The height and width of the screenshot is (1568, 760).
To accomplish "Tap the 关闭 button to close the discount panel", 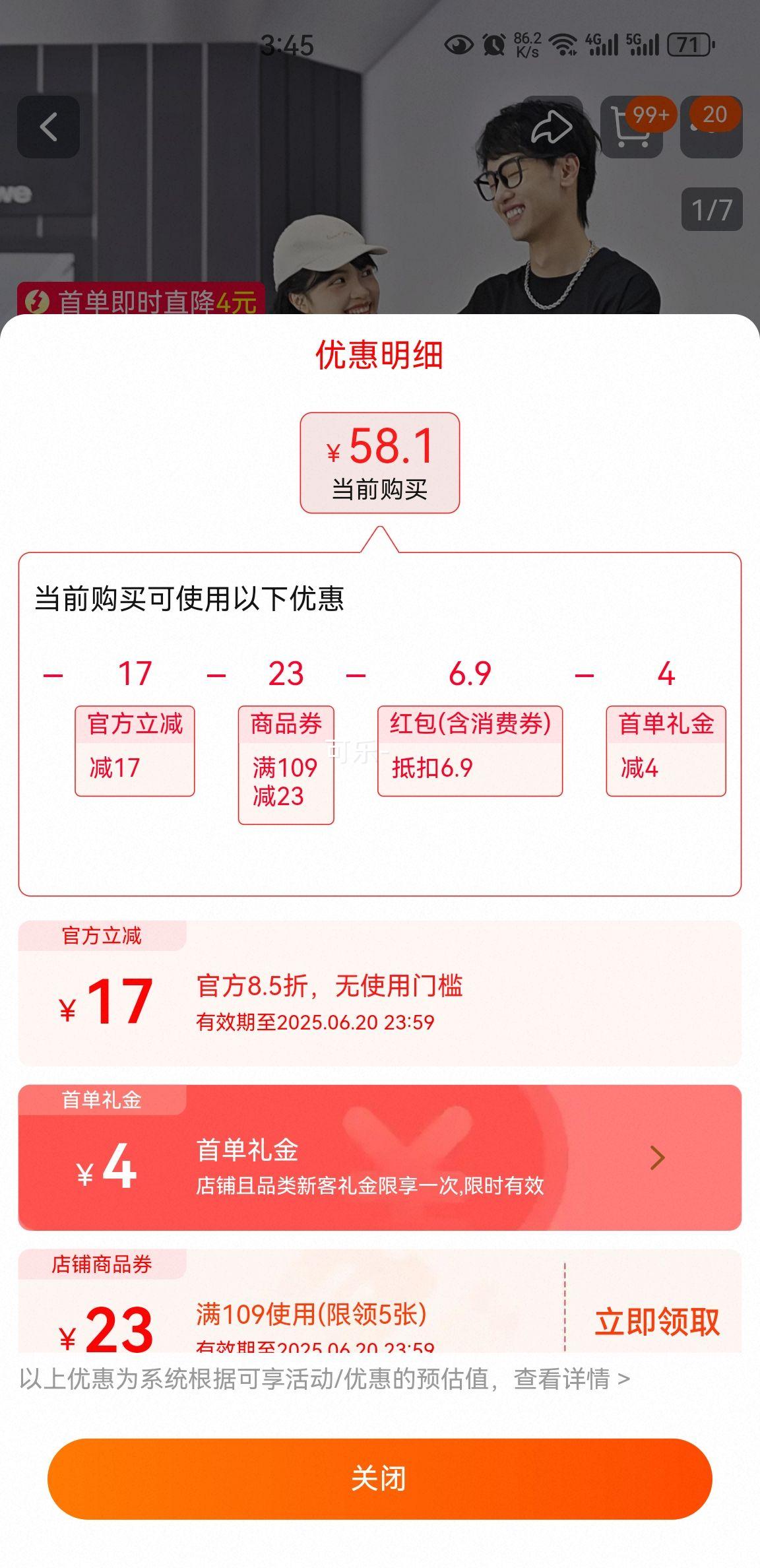I will [x=379, y=1478].
